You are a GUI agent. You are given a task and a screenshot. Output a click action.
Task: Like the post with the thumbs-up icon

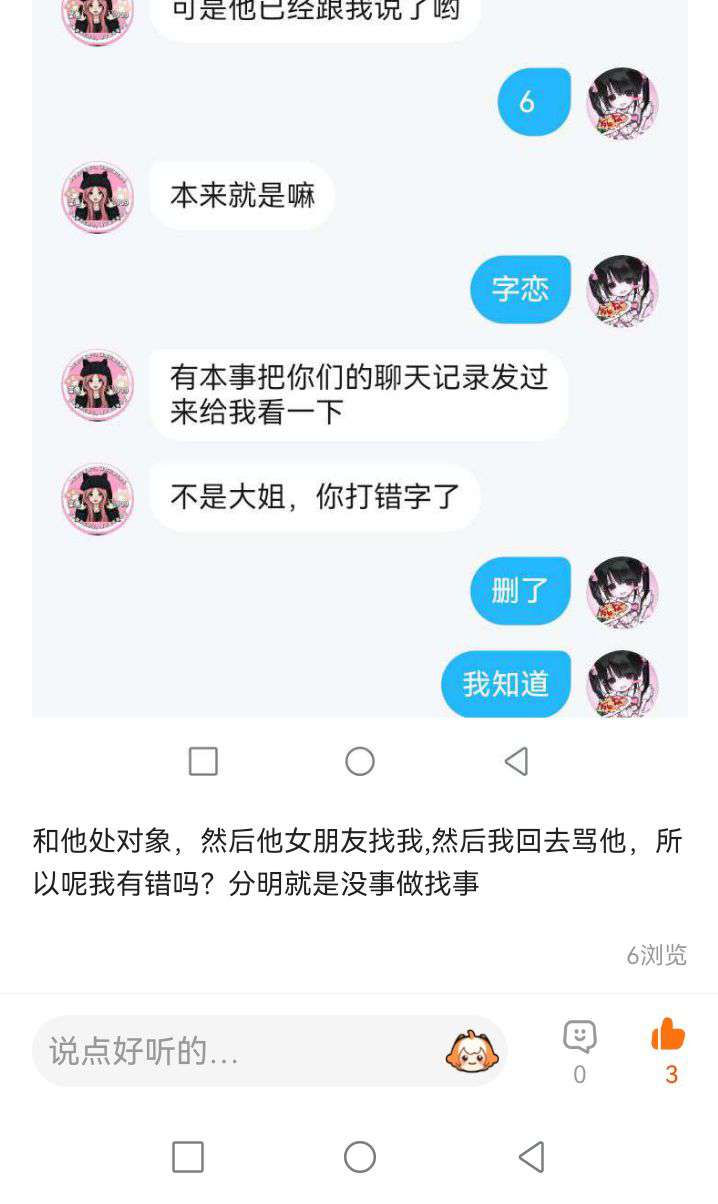click(x=669, y=1035)
